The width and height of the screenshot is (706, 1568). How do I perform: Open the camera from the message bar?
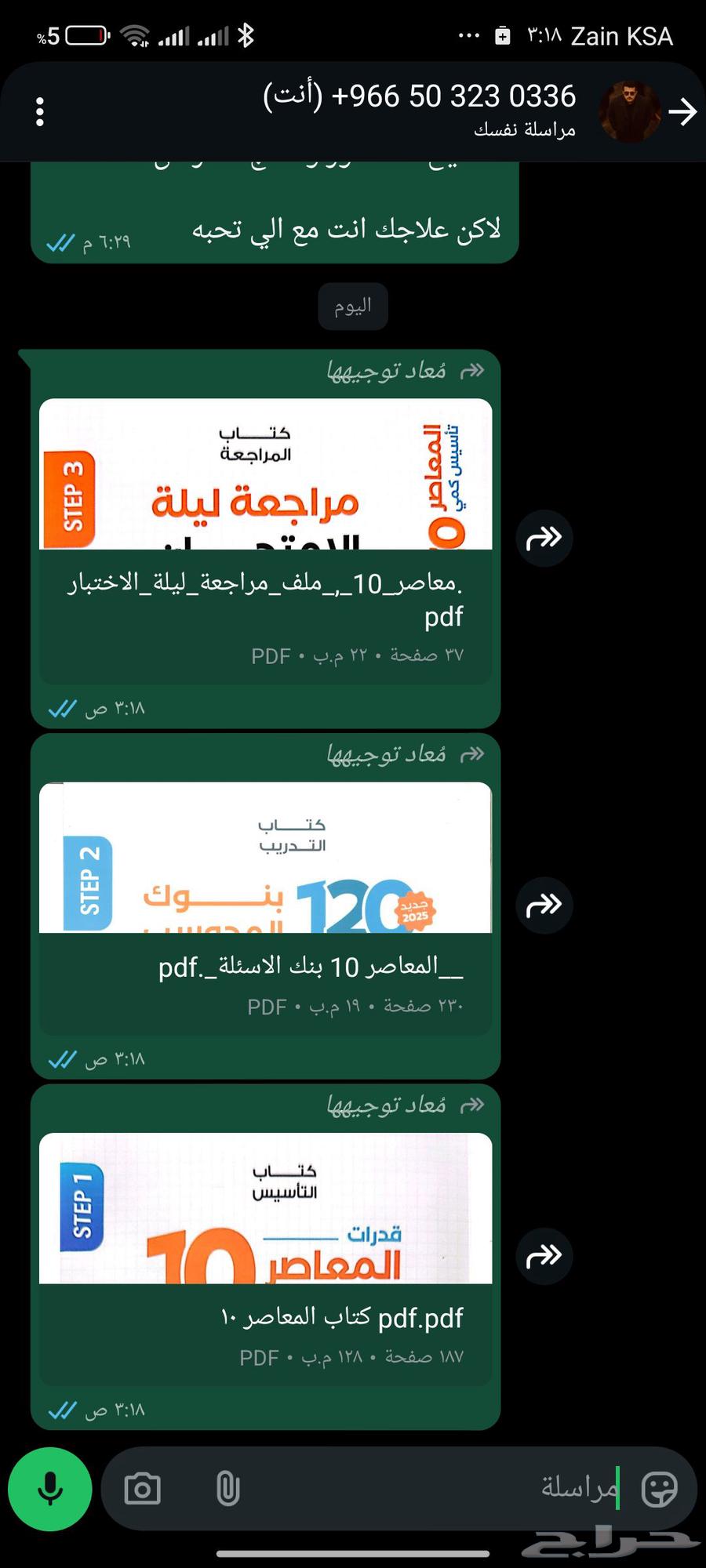coord(141,1488)
